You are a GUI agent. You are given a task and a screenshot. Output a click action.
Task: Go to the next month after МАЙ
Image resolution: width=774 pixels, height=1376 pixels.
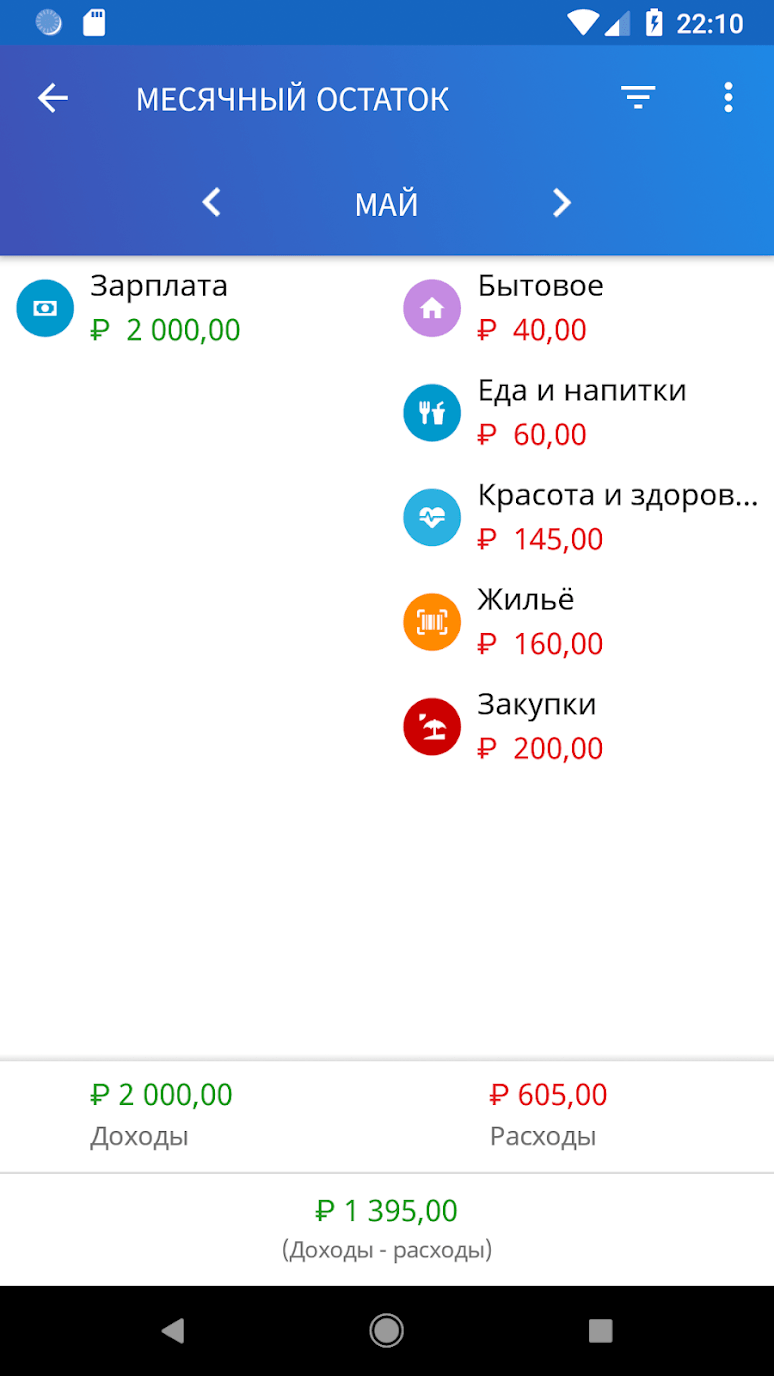click(561, 203)
